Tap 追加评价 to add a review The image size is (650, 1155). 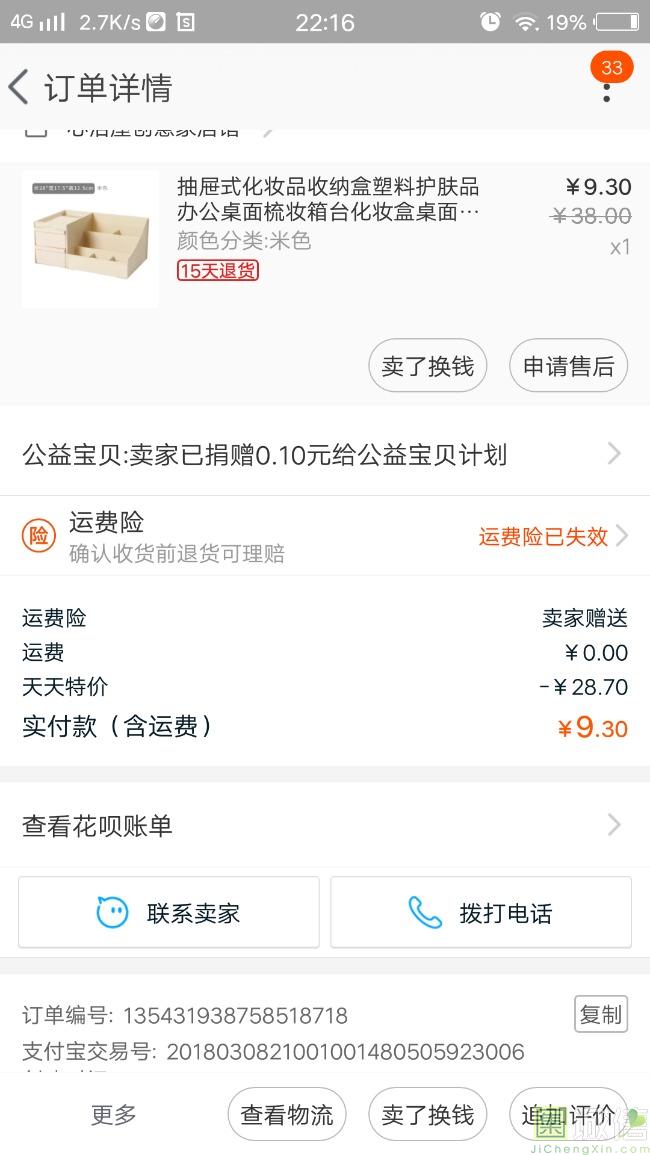[x=568, y=1114]
